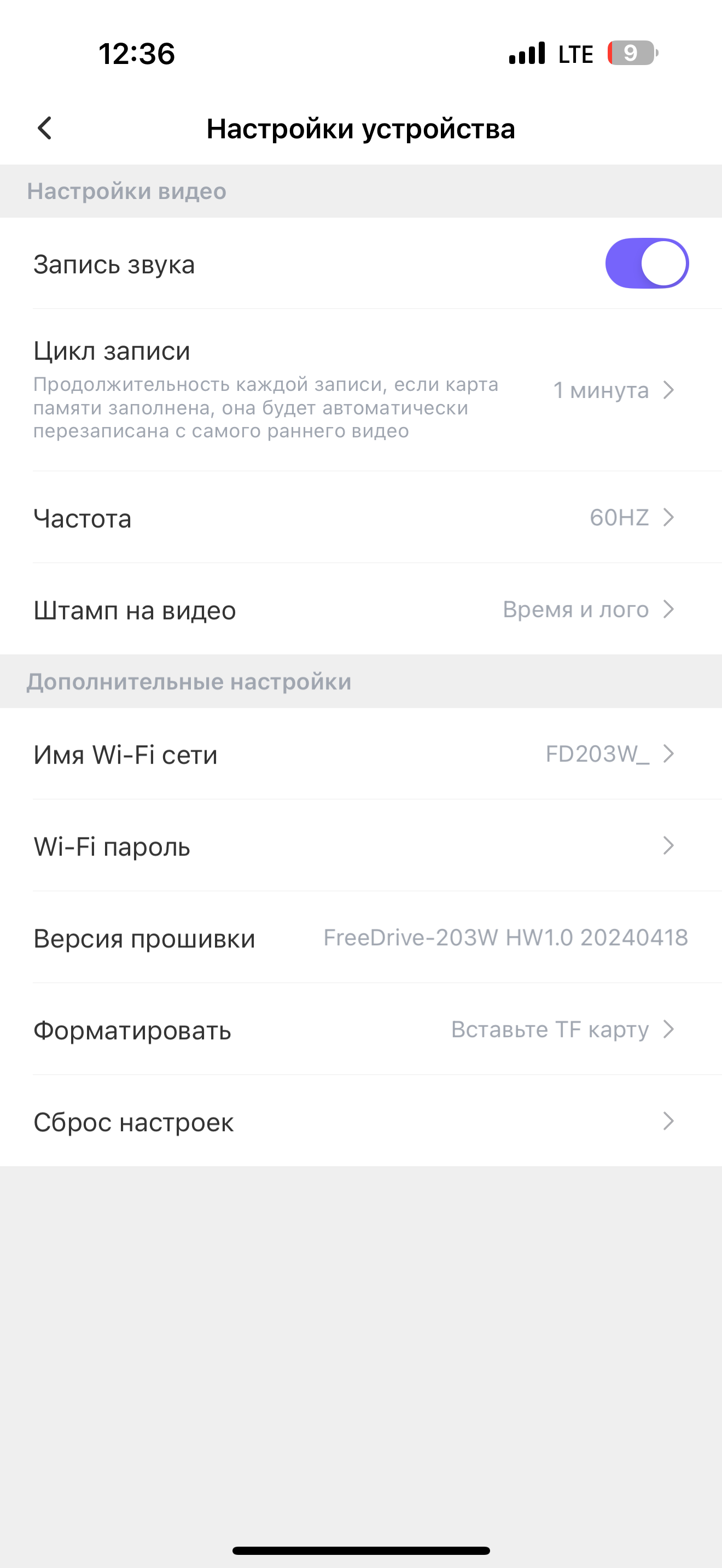Open Сброс настроек
The image size is (722, 1568).
[360, 1121]
